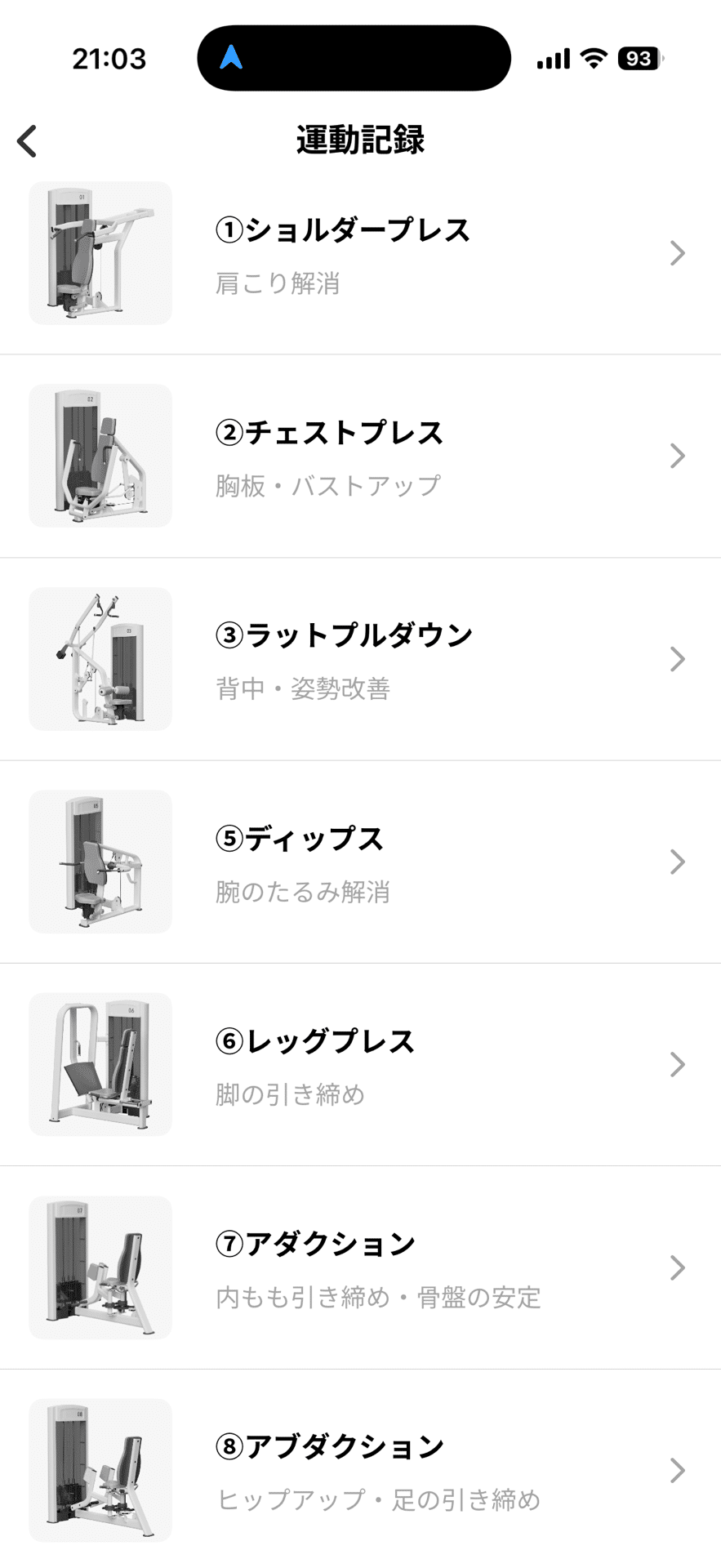Go back from the 運動記録 screen
Viewport: 721px width, 1568px height.
coord(28,141)
